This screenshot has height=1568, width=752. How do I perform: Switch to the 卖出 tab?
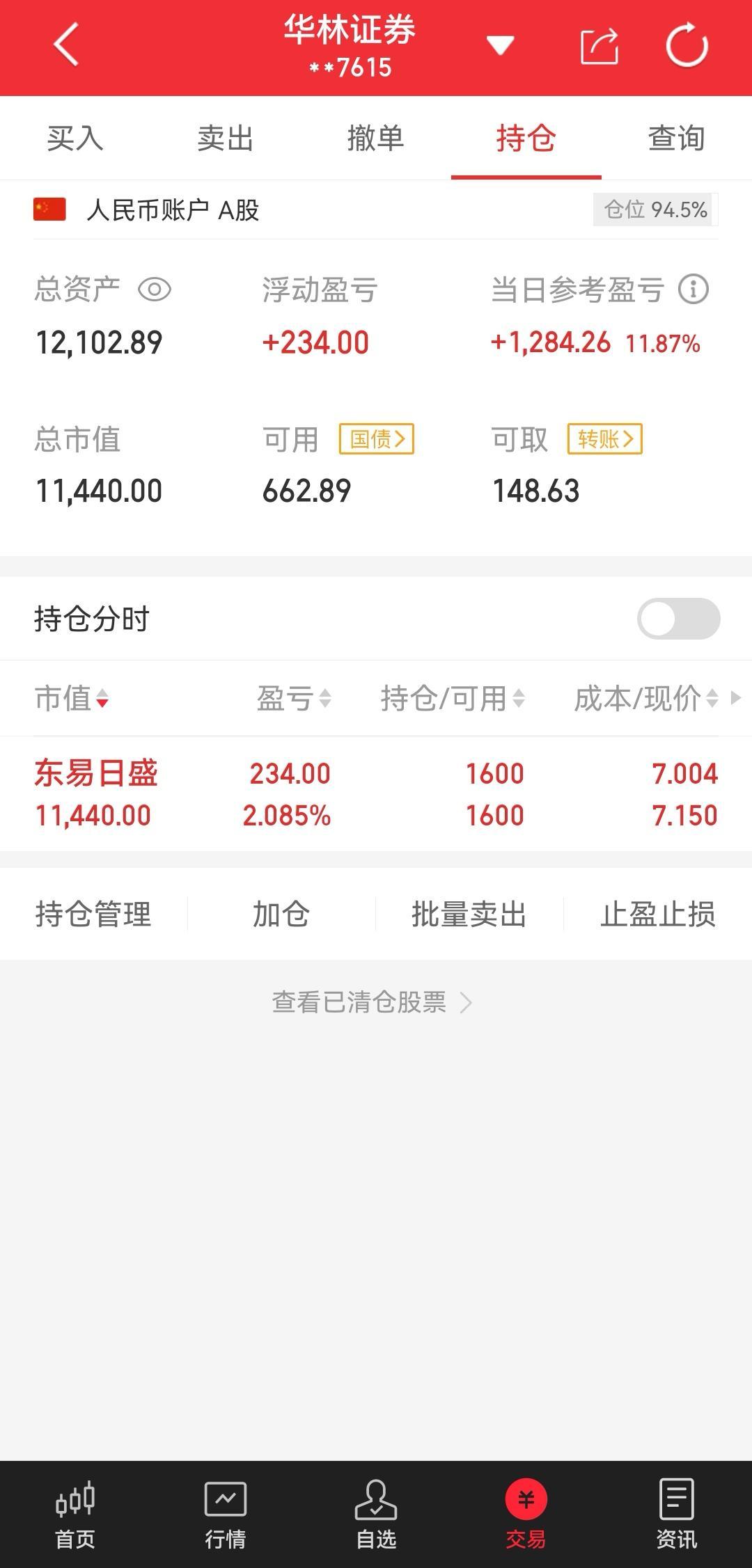[x=224, y=138]
